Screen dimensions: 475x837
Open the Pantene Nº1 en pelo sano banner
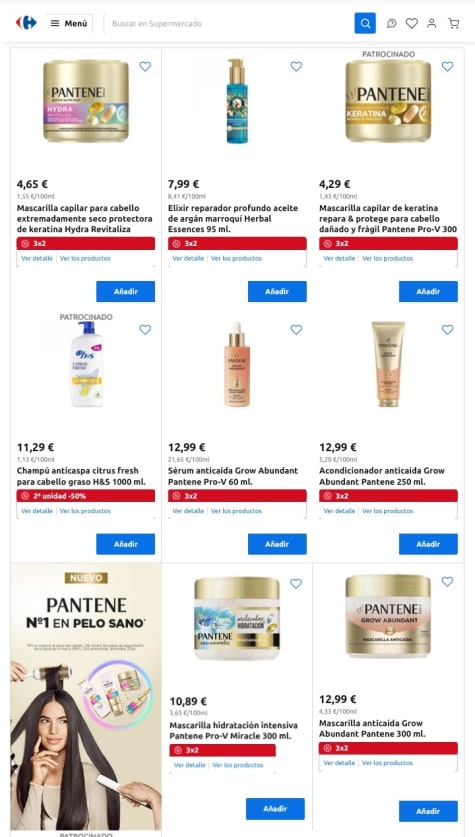click(86, 697)
